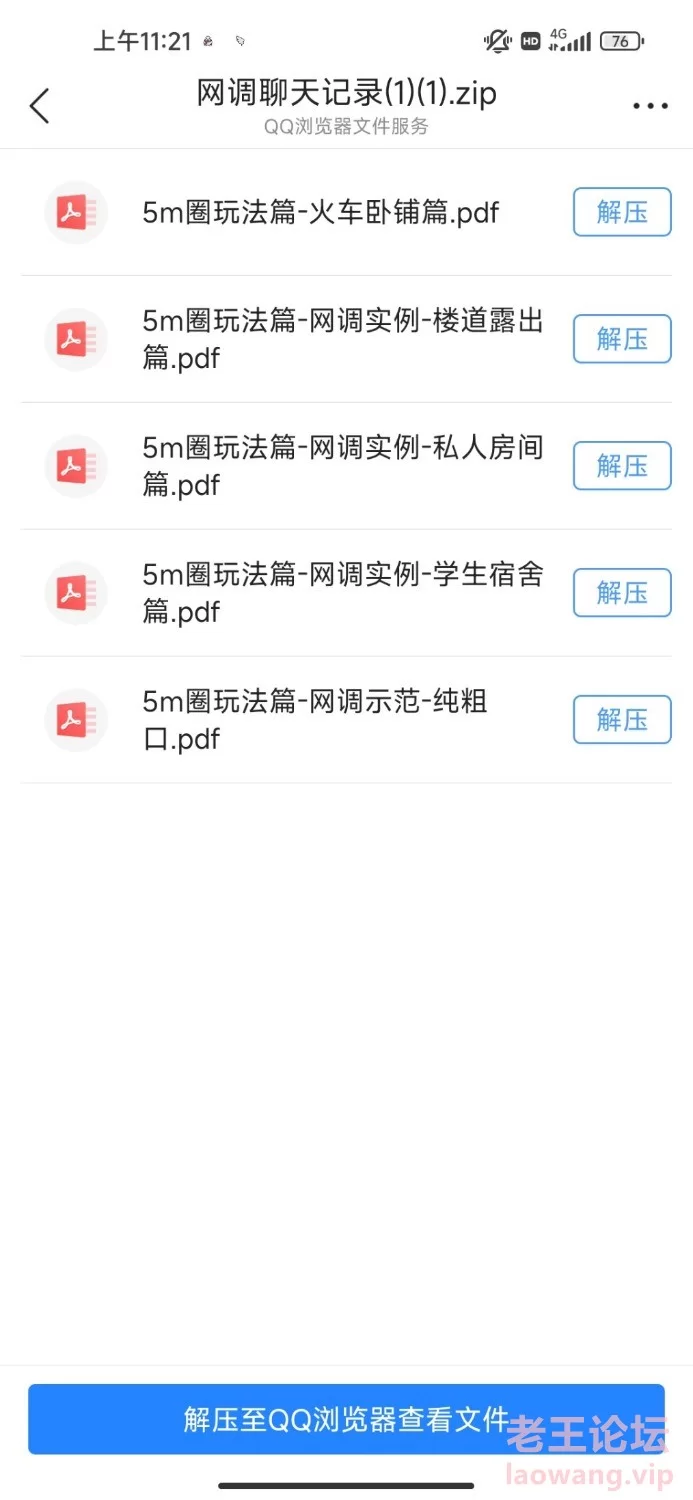Tap 解压 beside the 私人房间篇 file

pyautogui.click(x=622, y=466)
